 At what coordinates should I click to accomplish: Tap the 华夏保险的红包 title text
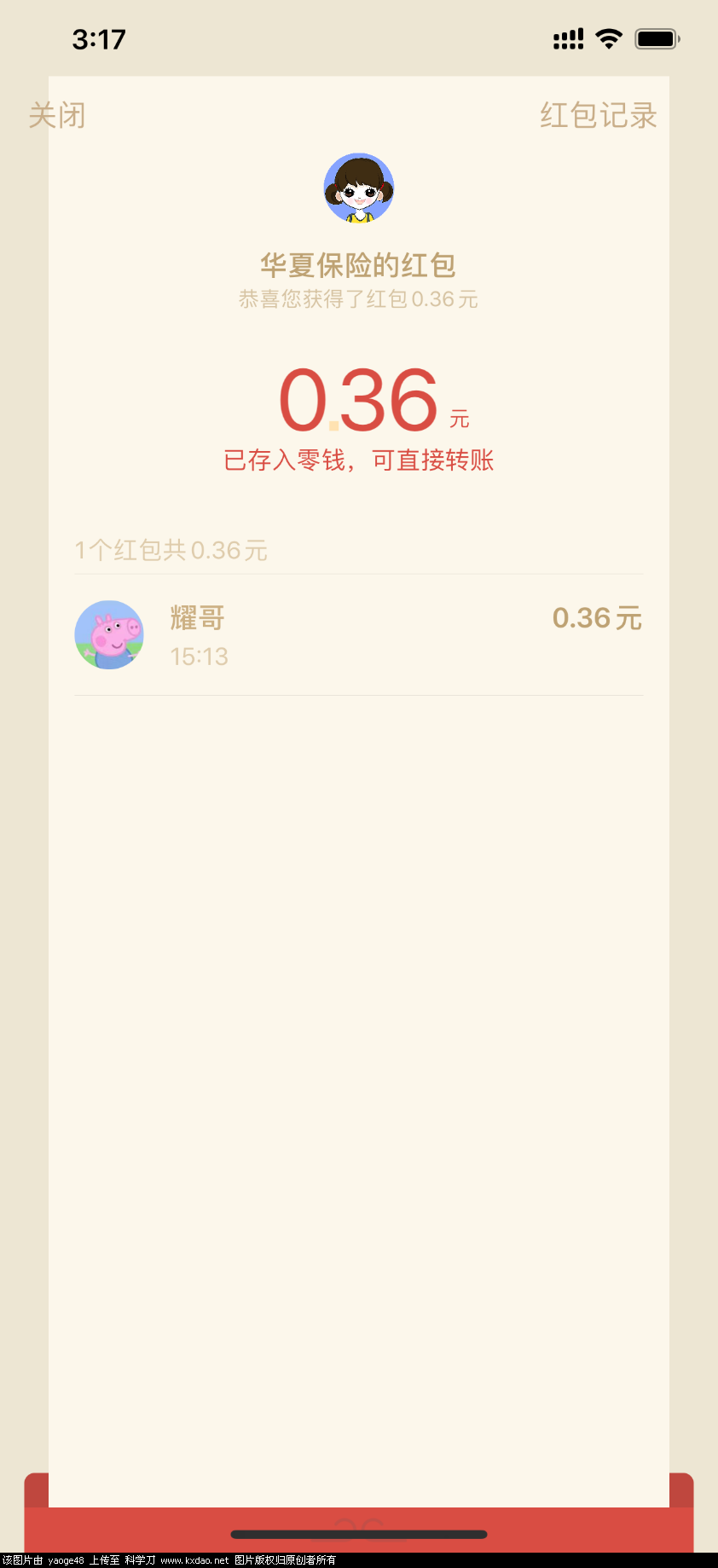point(358,265)
